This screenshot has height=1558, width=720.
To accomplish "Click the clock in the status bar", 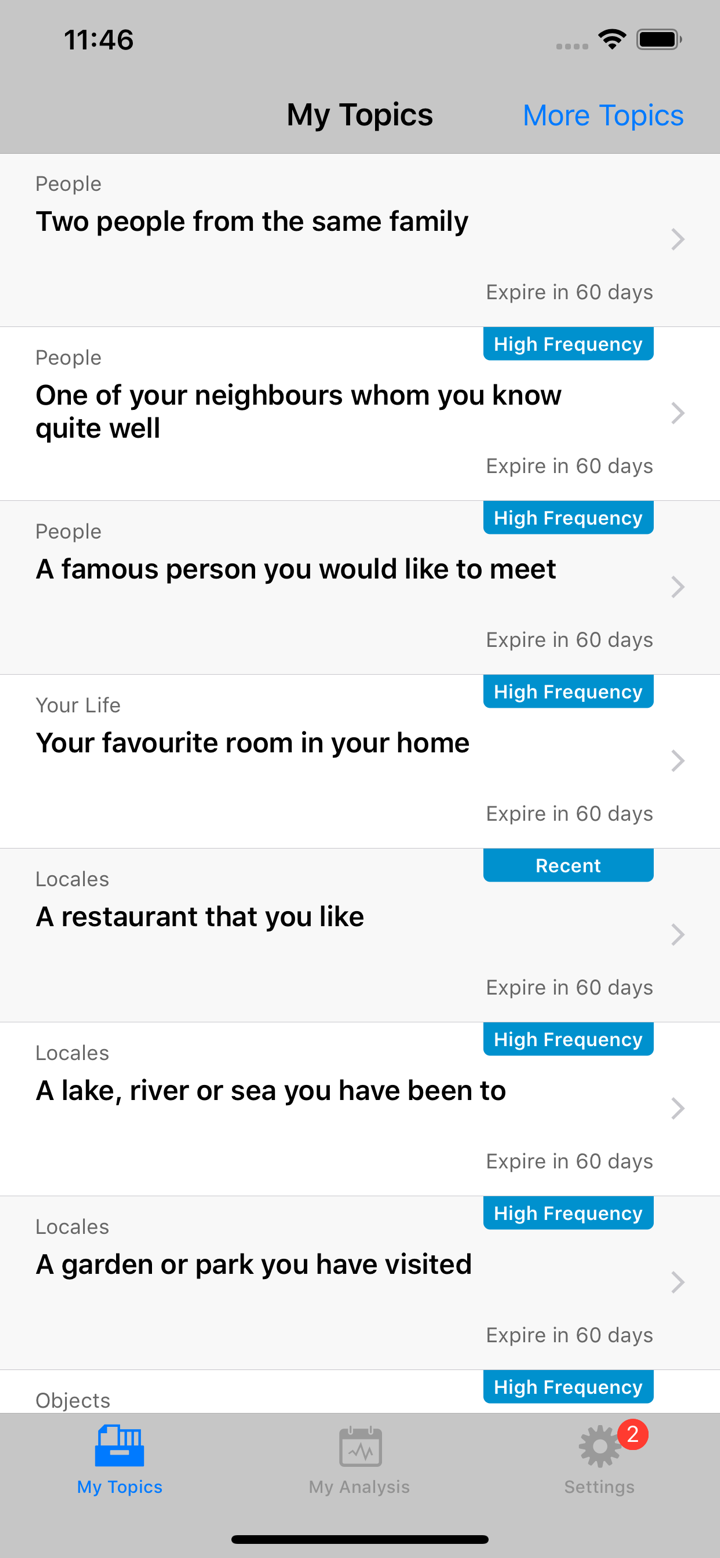I will (98, 40).
